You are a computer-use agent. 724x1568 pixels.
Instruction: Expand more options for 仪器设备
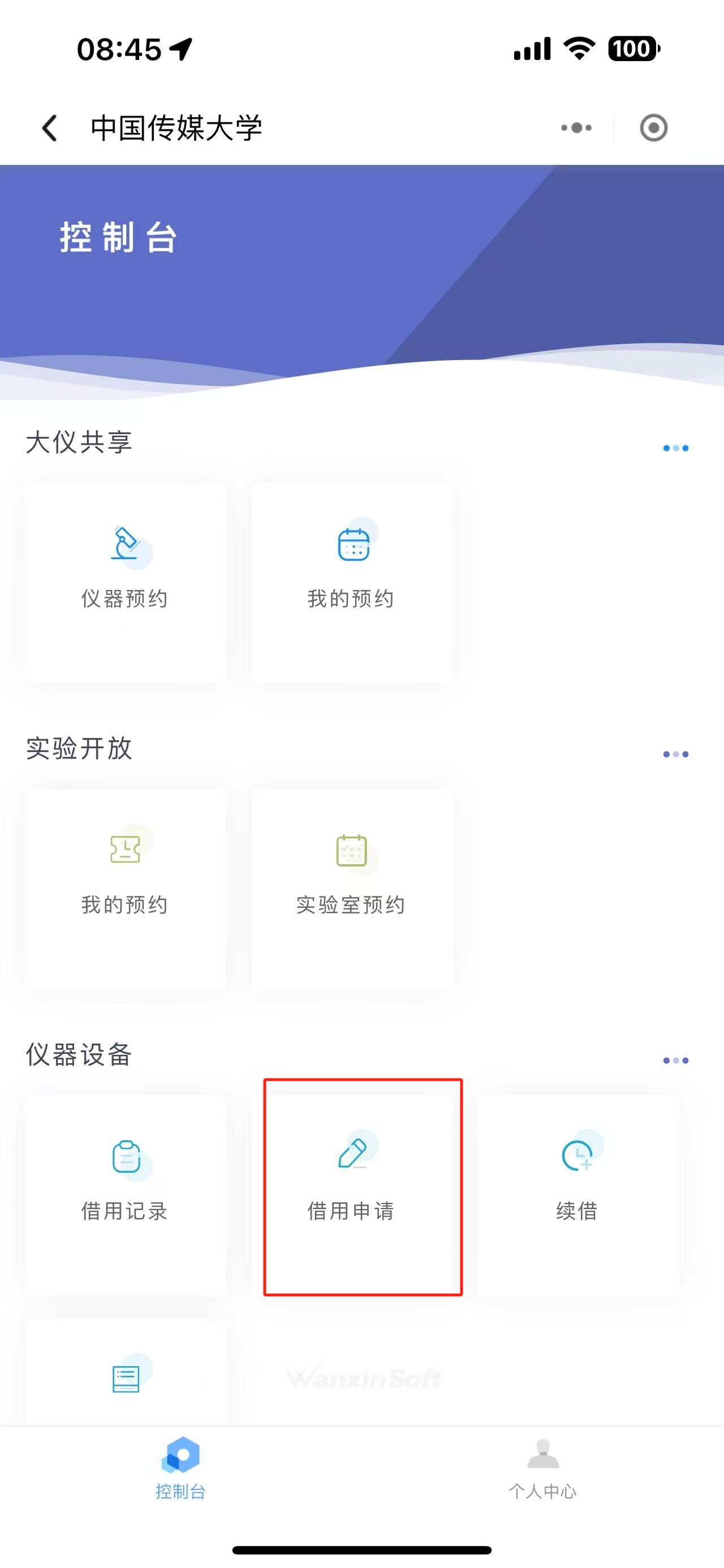point(675,1061)
